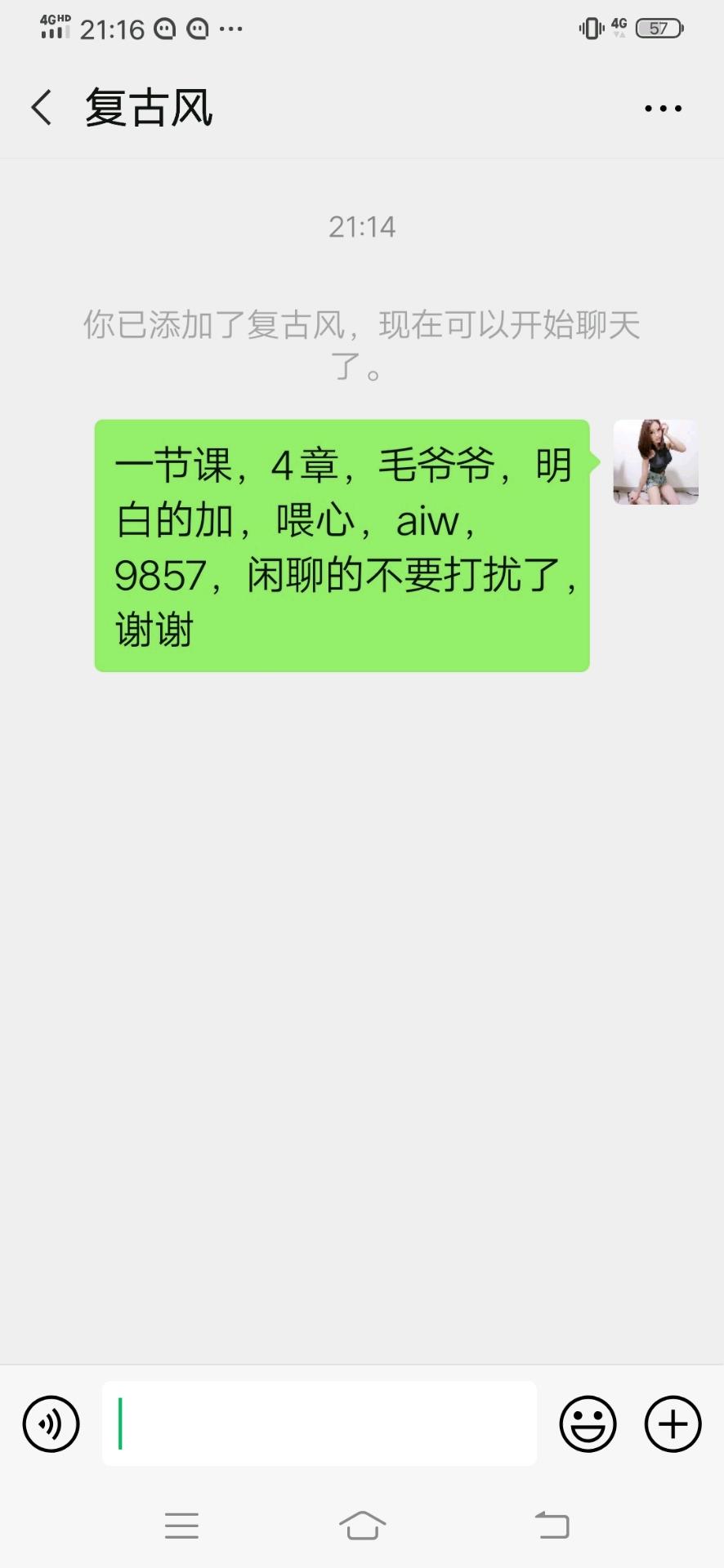This screenshot has width=724, height=1568.
Task: Focus the message text field
Action: [x=319, y=1423]
